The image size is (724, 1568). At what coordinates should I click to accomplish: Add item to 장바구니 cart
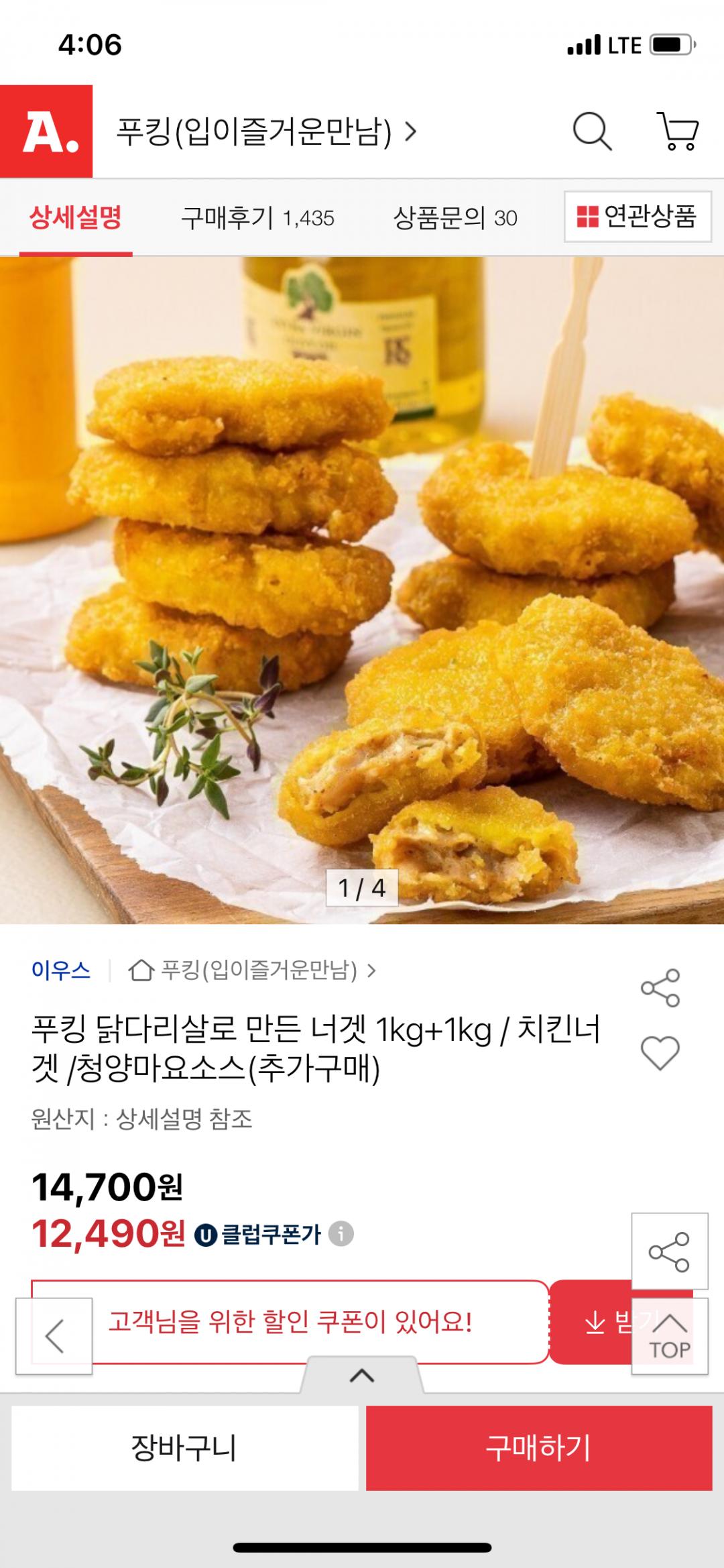184,1448
